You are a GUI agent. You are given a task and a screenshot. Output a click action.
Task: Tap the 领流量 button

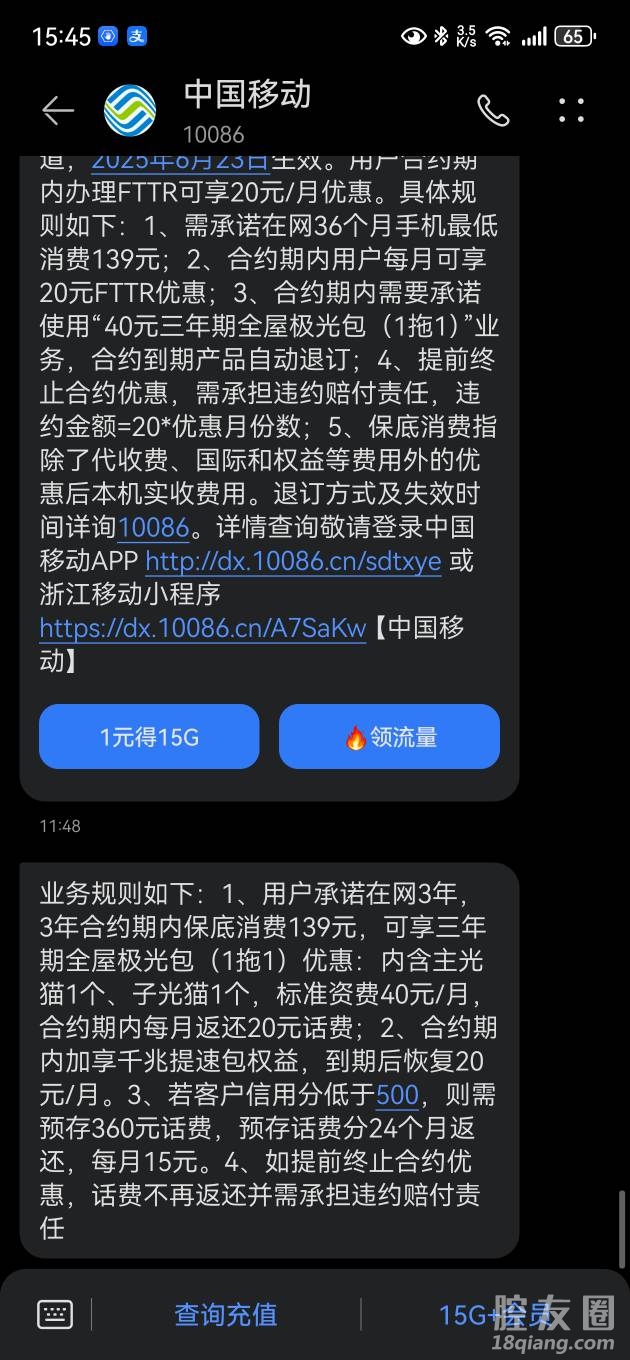pyautogui.click(x=389, y=737)
